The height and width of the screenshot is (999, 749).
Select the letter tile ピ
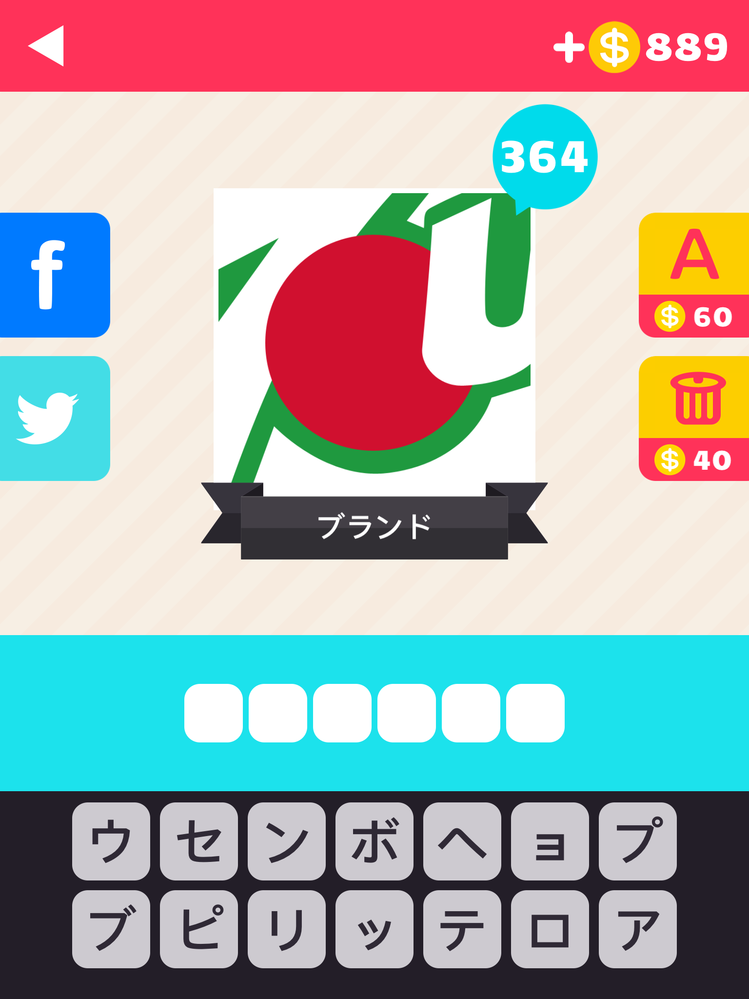pyautogui.click(x=198, y=929)
